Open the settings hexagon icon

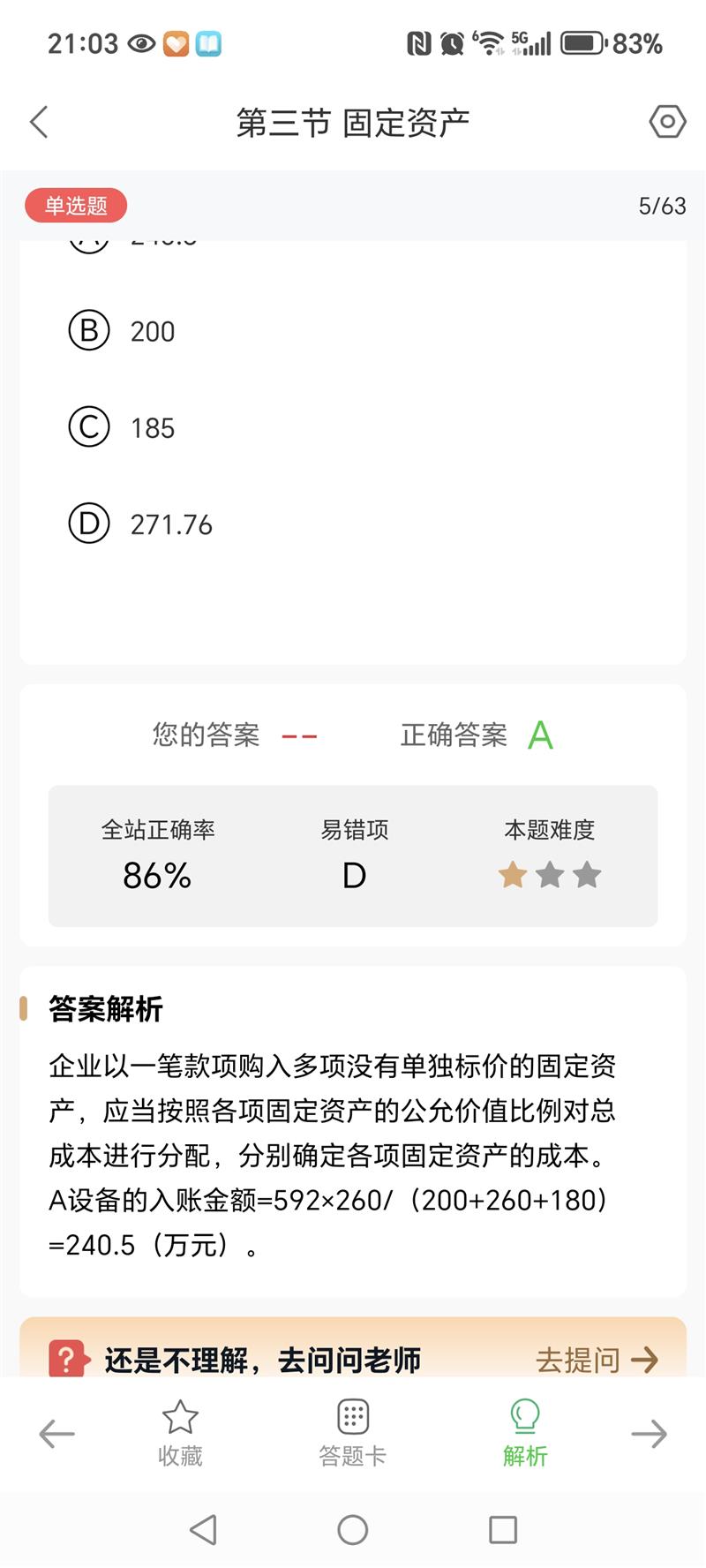(x=667, y=122)
